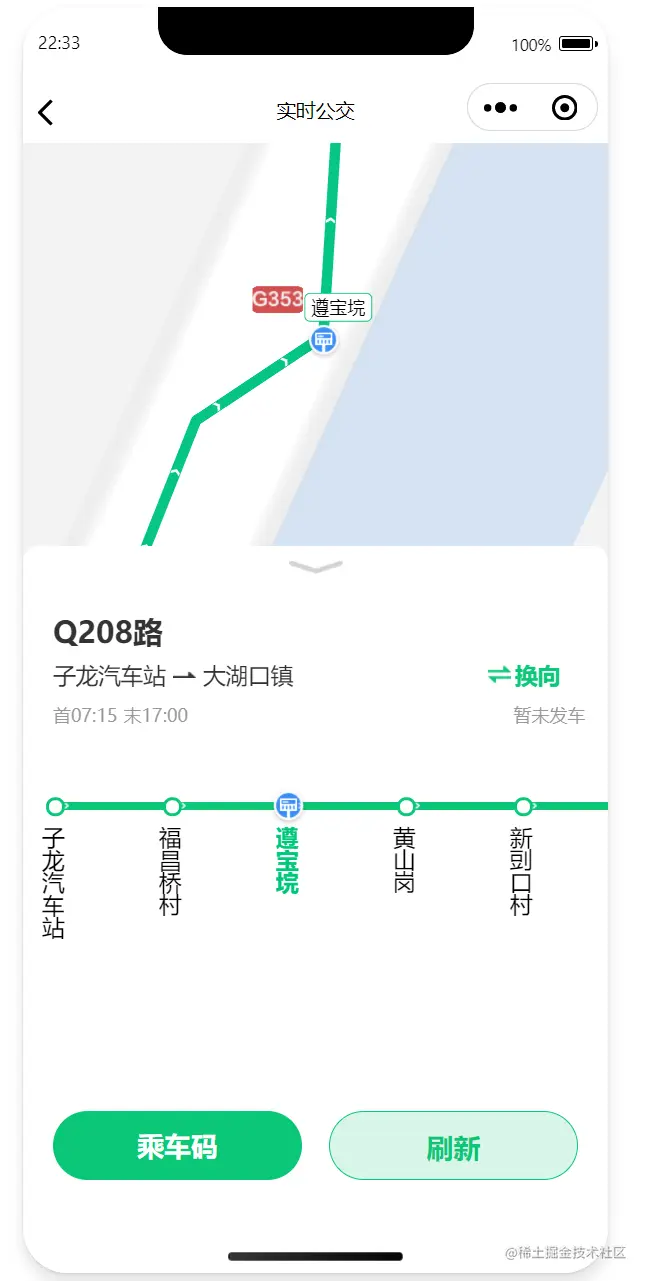This screenshot has height=1281, width=647.
Task: Select the 黄山岗 stop
Action: [406, 806]
